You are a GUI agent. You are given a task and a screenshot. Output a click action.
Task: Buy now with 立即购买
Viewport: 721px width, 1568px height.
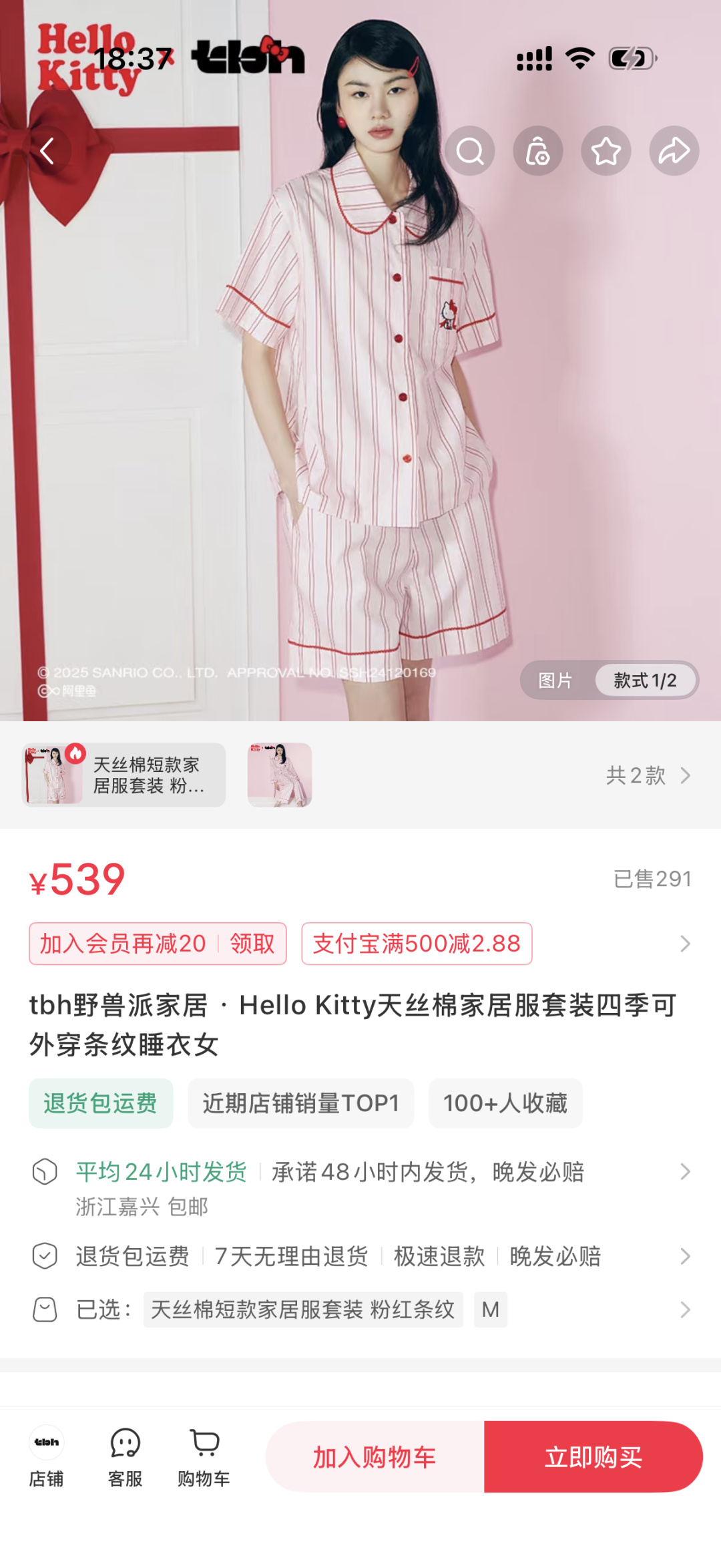click(593, 1456)
